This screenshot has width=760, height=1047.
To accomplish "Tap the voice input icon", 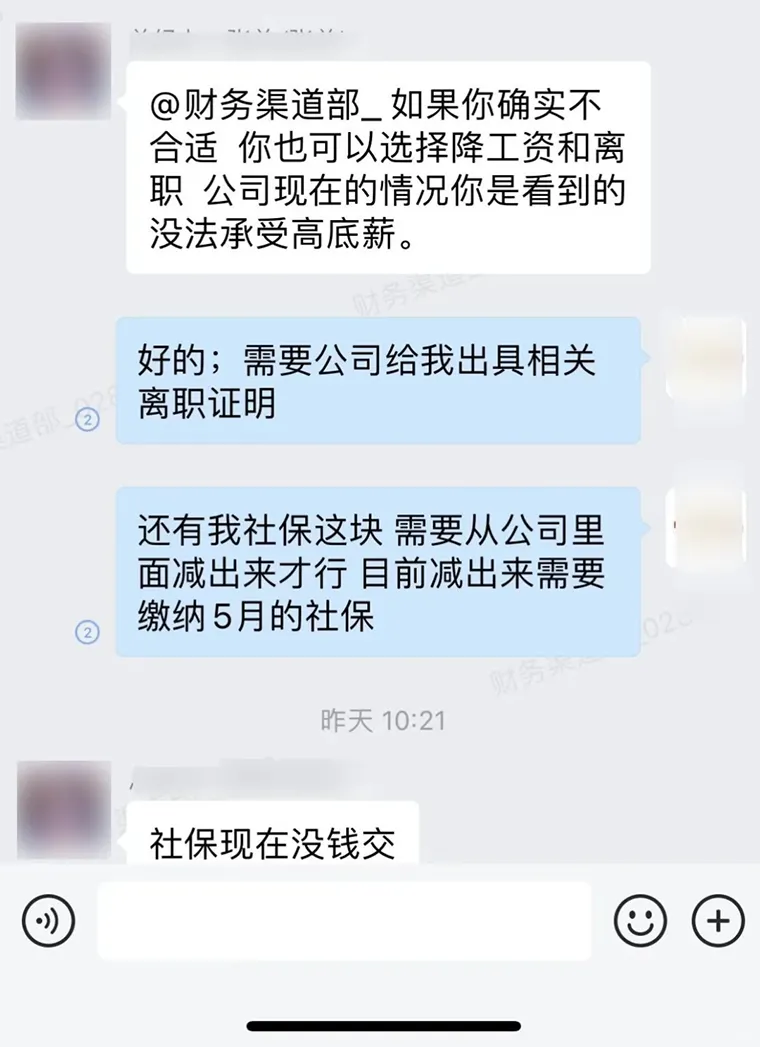I will [48, 920].
